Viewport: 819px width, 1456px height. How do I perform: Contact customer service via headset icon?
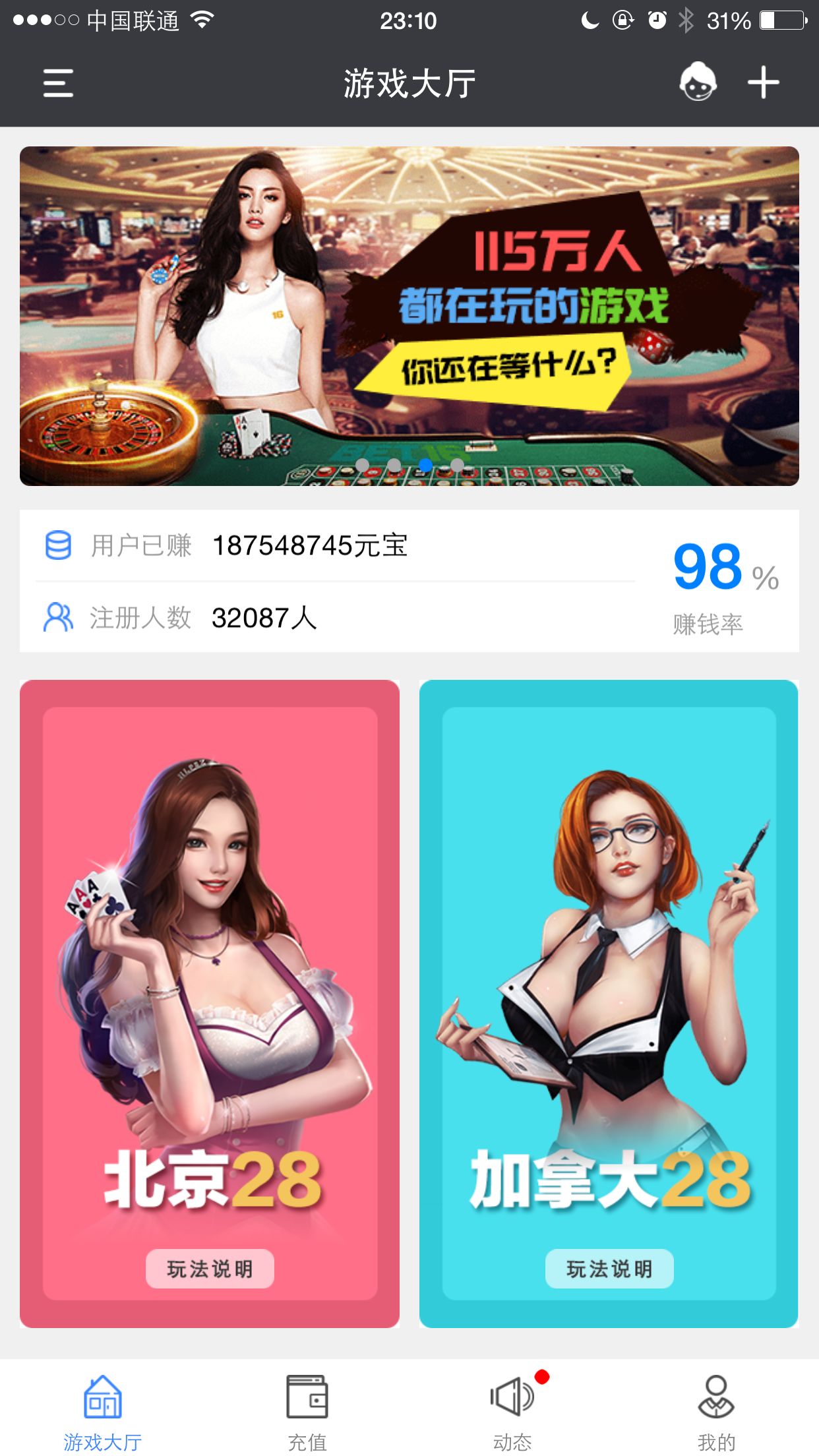(x=698, y=82)
